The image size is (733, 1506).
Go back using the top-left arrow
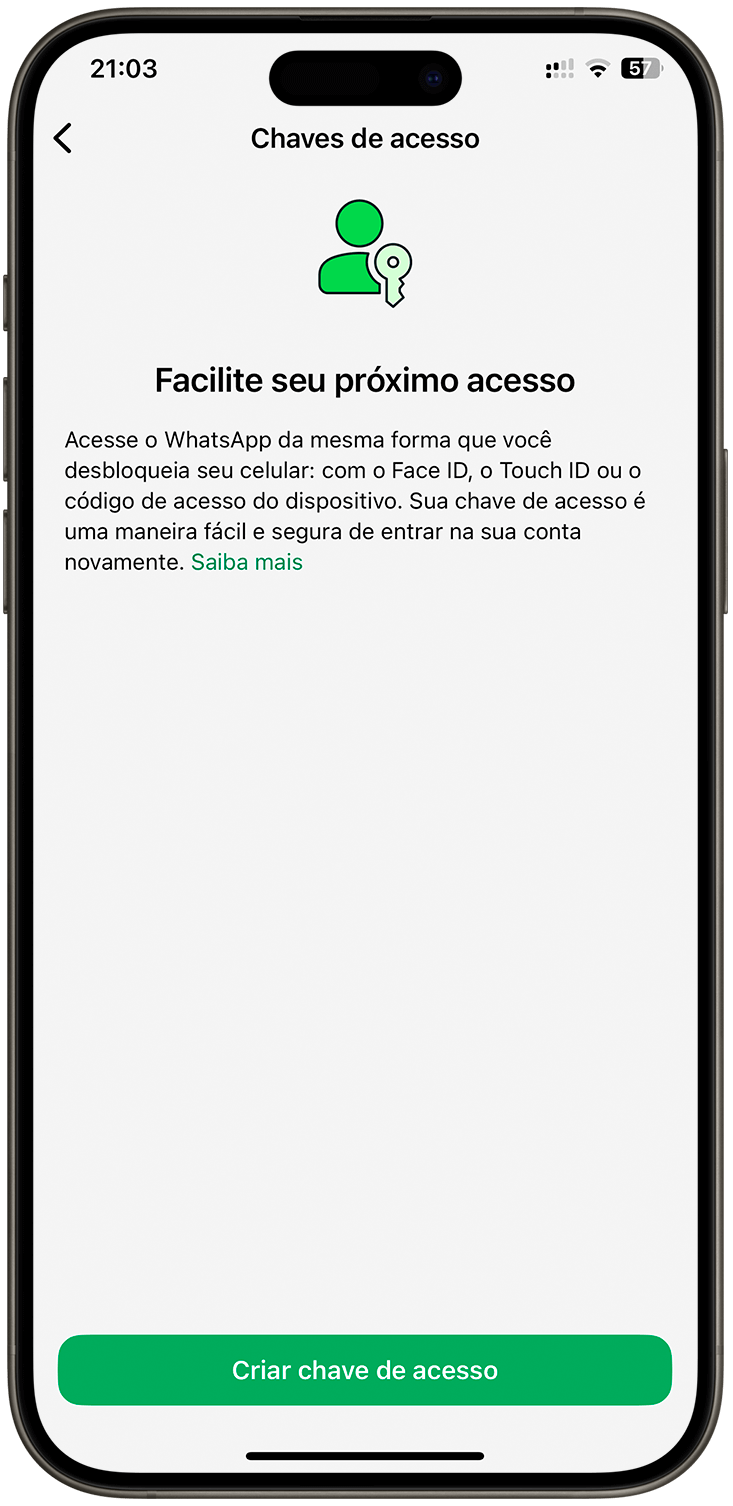[x=63, y=138]
